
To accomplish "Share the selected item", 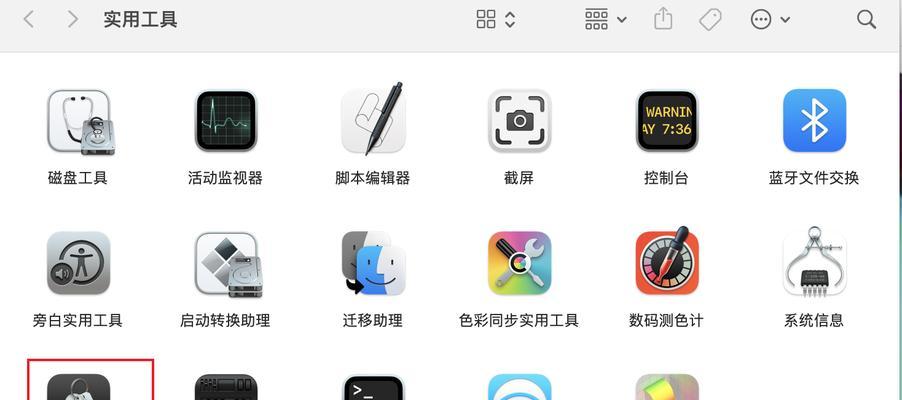I will coord(663,19).
